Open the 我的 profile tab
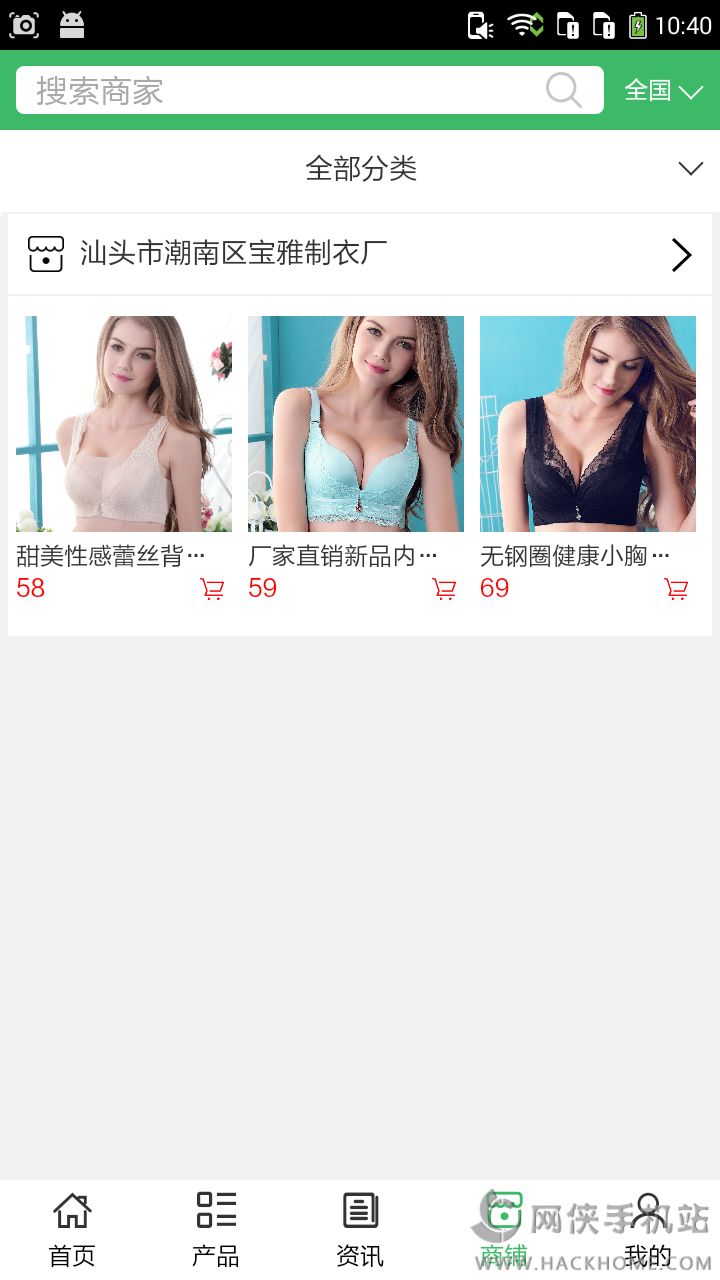 pos(648,1229)
